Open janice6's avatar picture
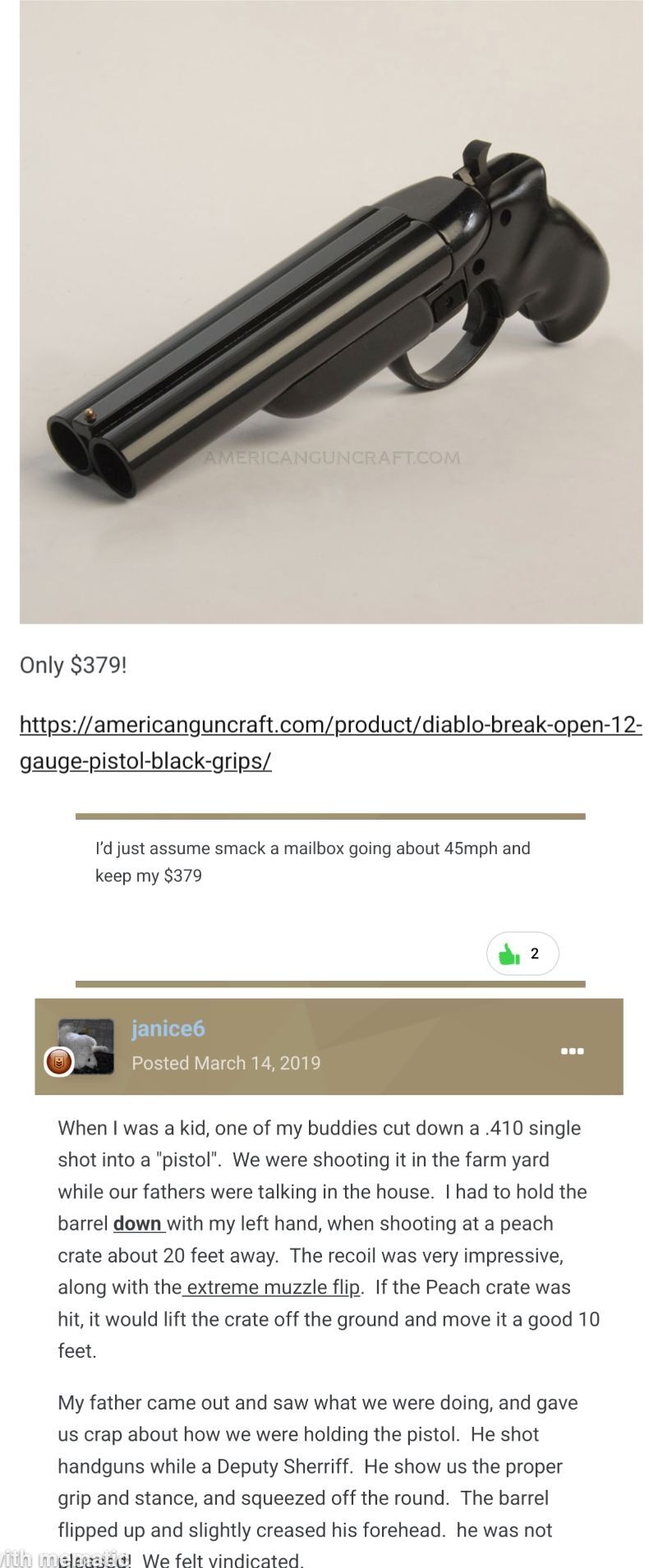The width and height of the screenshot is (649, 1568). [x=85, y=1046]
